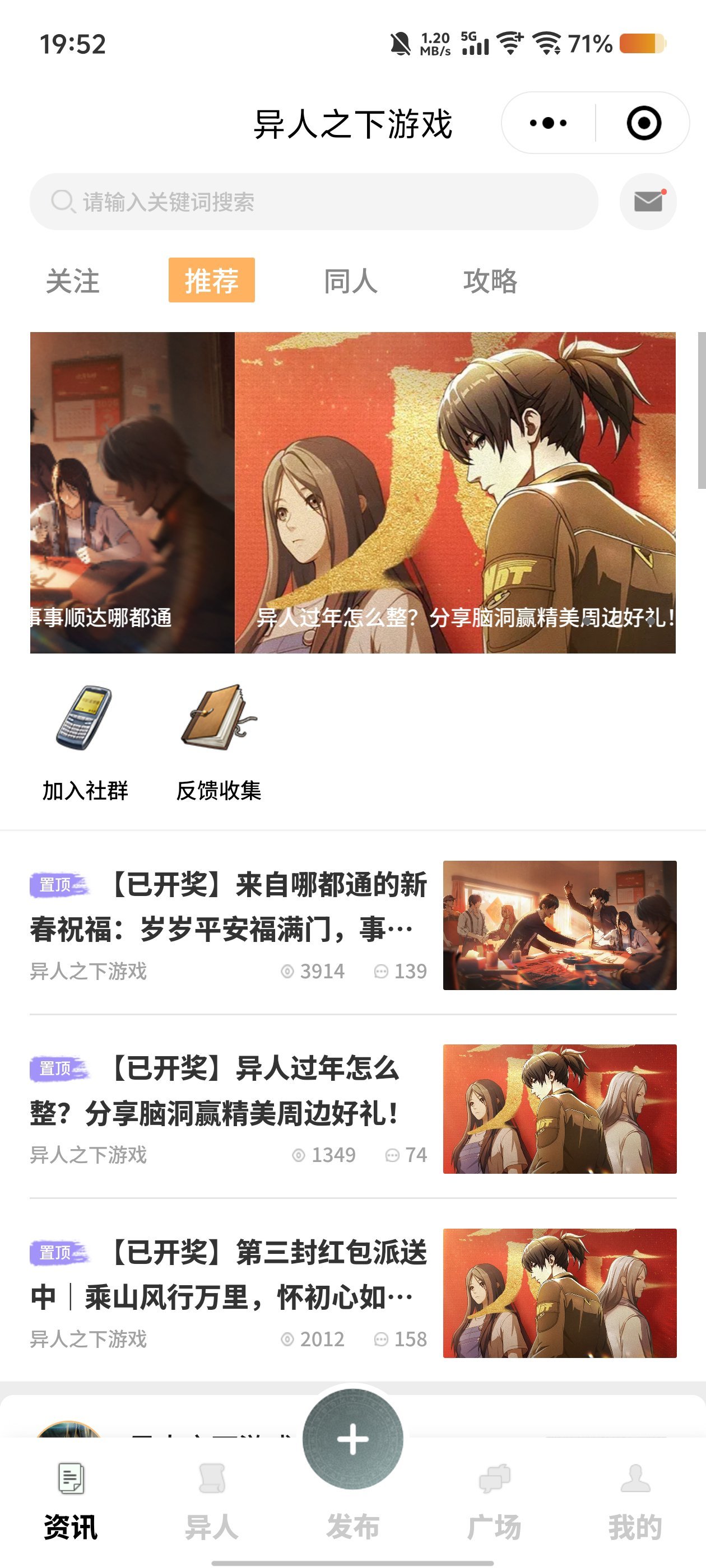Open the mini program overflow menu
This screenshot has height=1568, width=706.
click(x=547, y=123)
